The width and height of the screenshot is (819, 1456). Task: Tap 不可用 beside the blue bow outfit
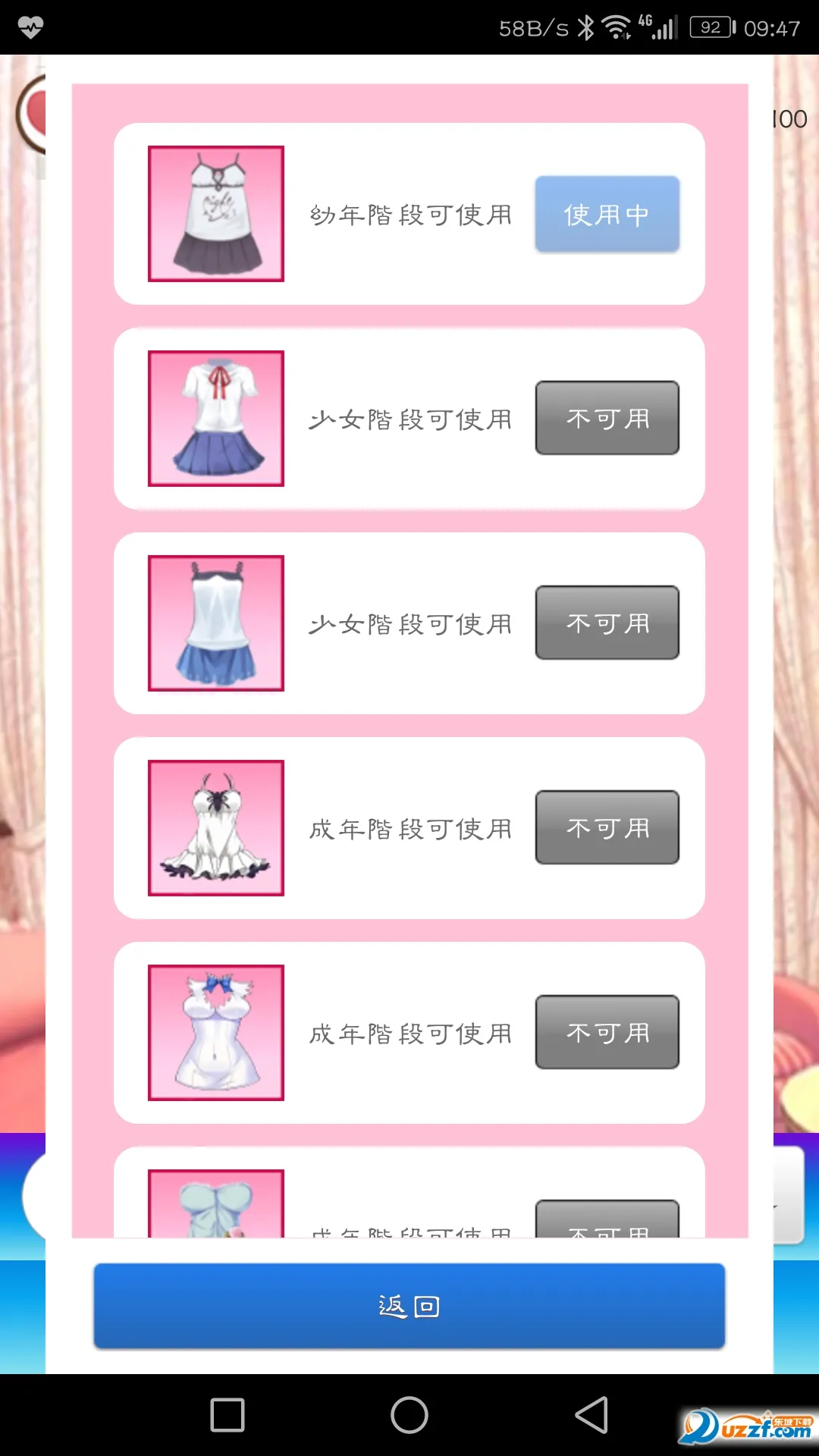point(607,1033)
